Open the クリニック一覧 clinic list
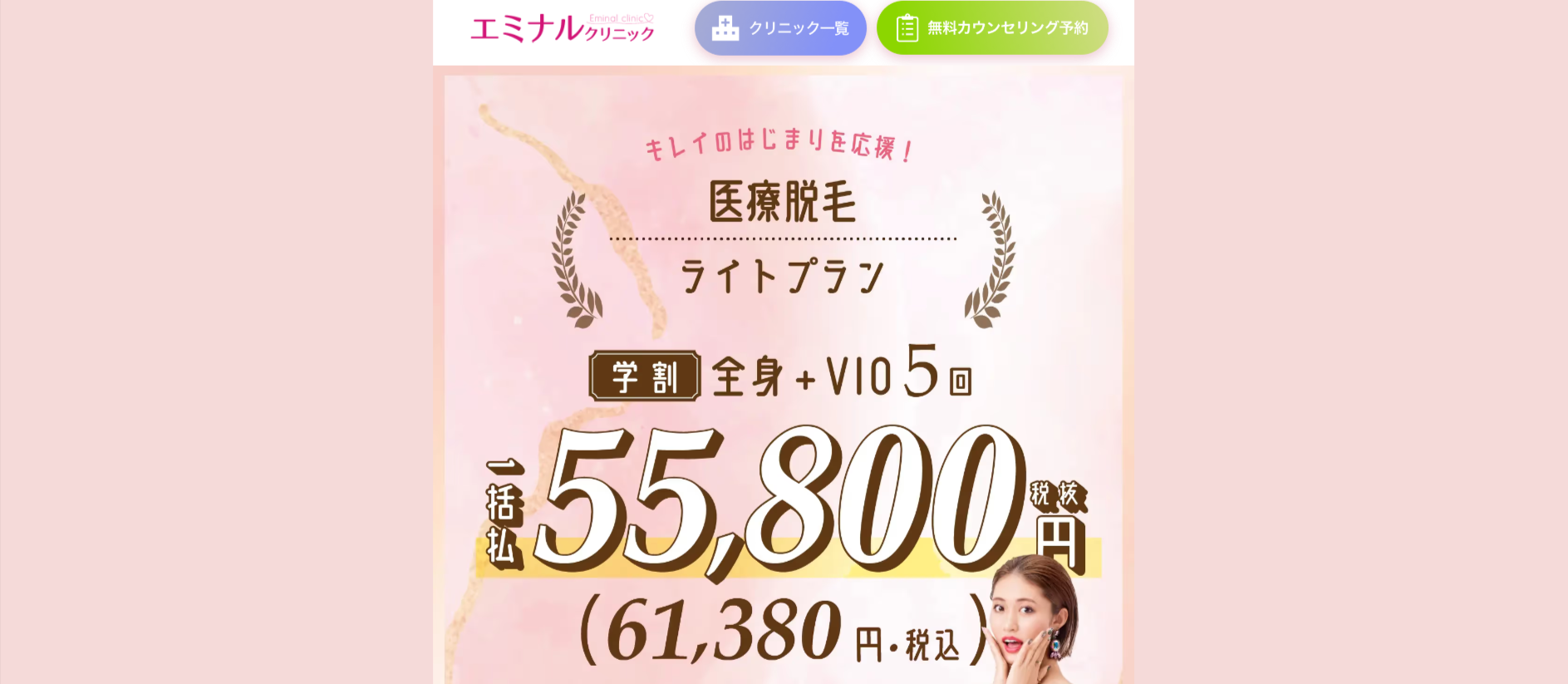Screen dimensions: 1568x684 click(779, 28)
